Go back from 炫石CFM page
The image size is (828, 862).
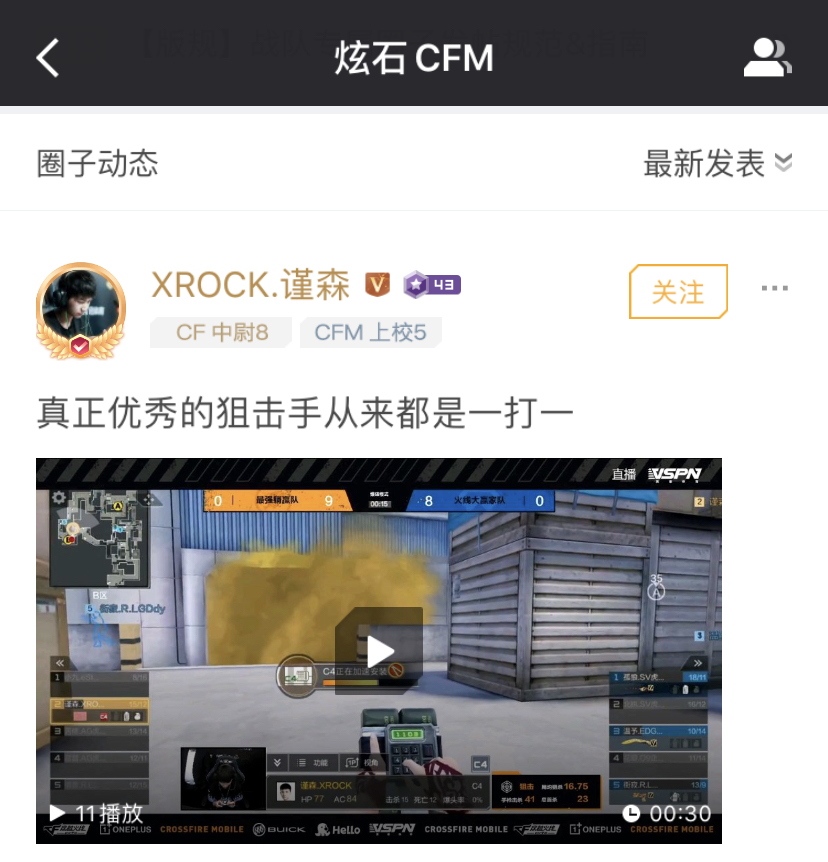point(48,58)
